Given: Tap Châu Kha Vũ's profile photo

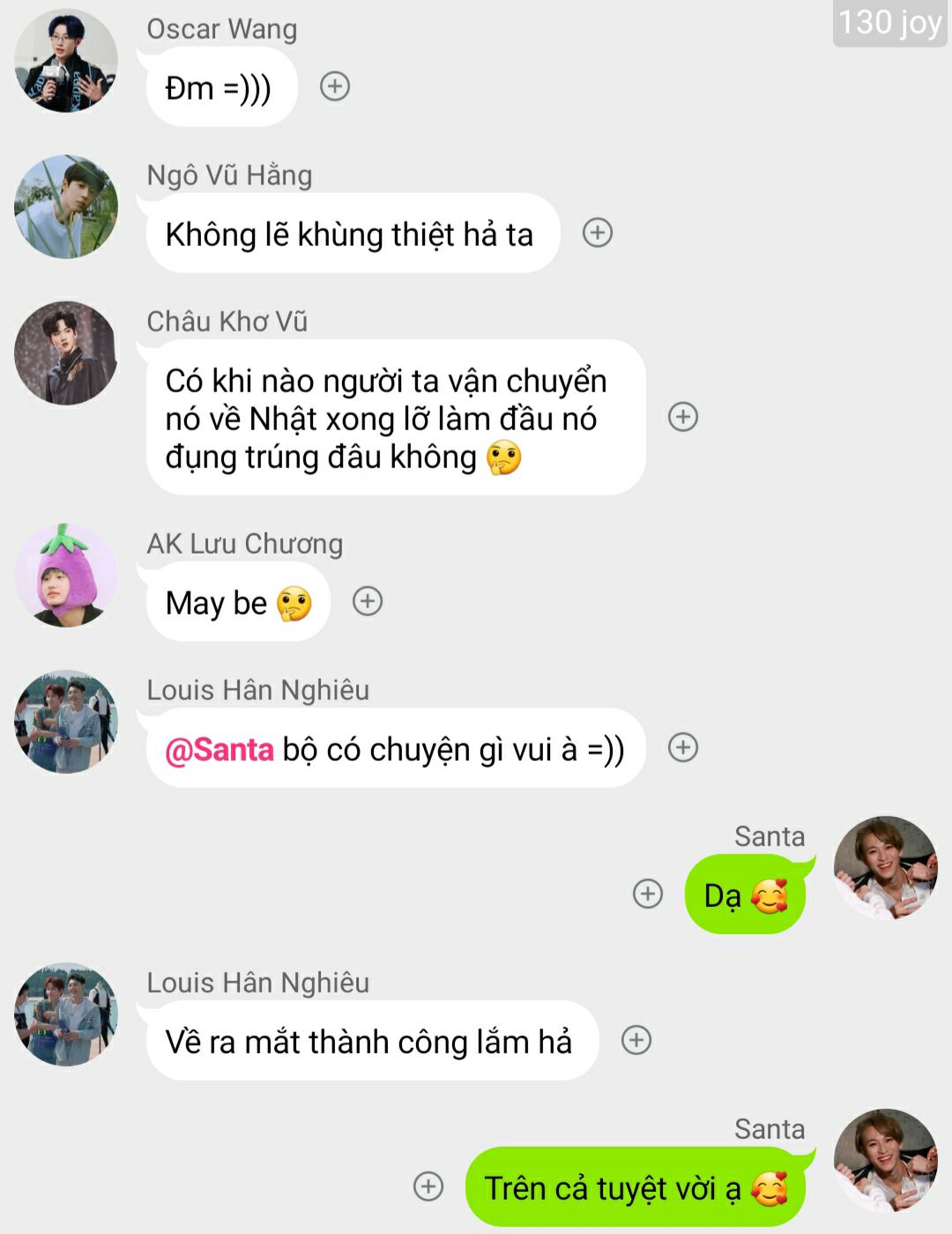Looking at the screenshot, I should click(x=66, y=353).
